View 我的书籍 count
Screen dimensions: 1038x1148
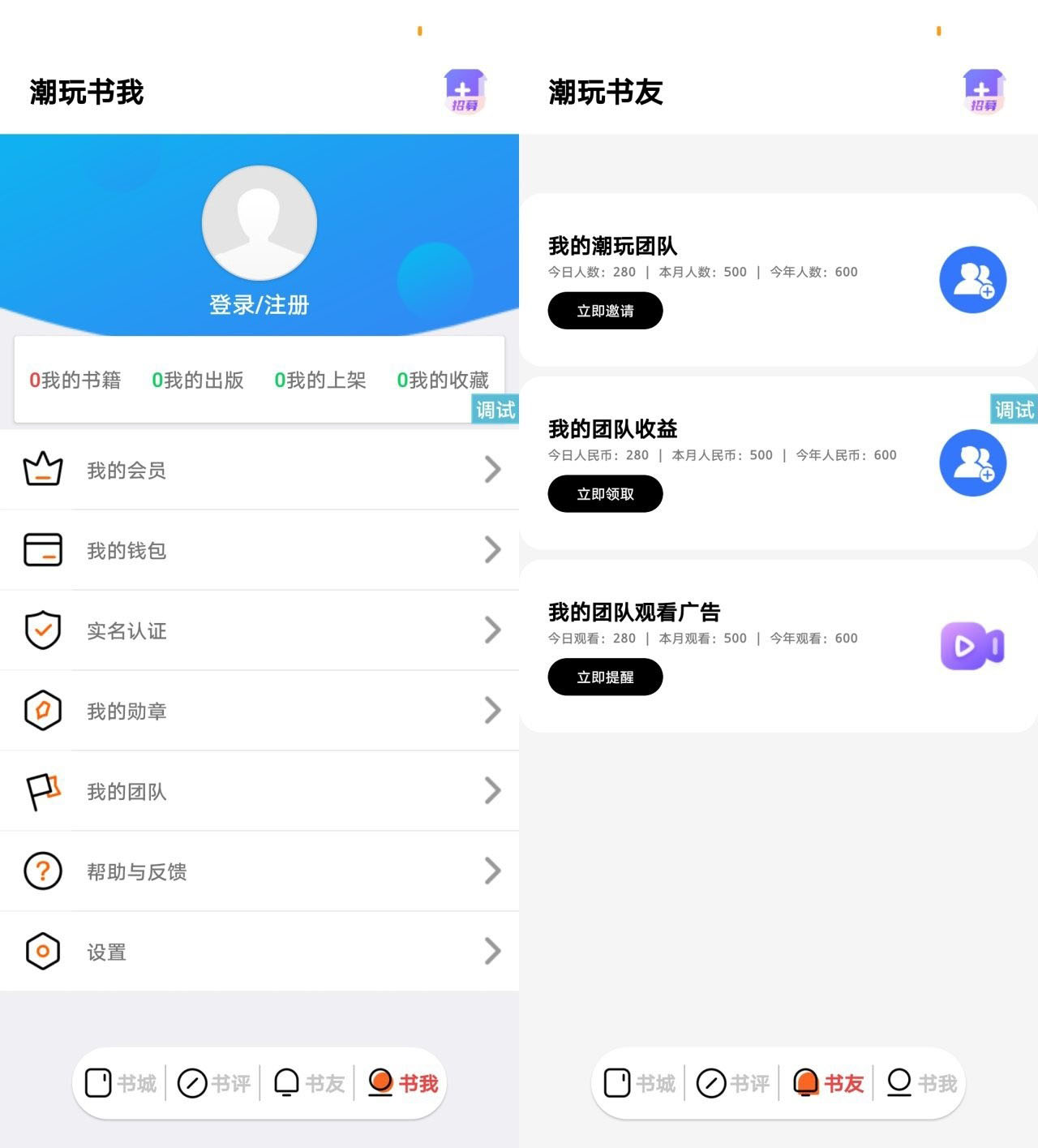tap(75, 380)
